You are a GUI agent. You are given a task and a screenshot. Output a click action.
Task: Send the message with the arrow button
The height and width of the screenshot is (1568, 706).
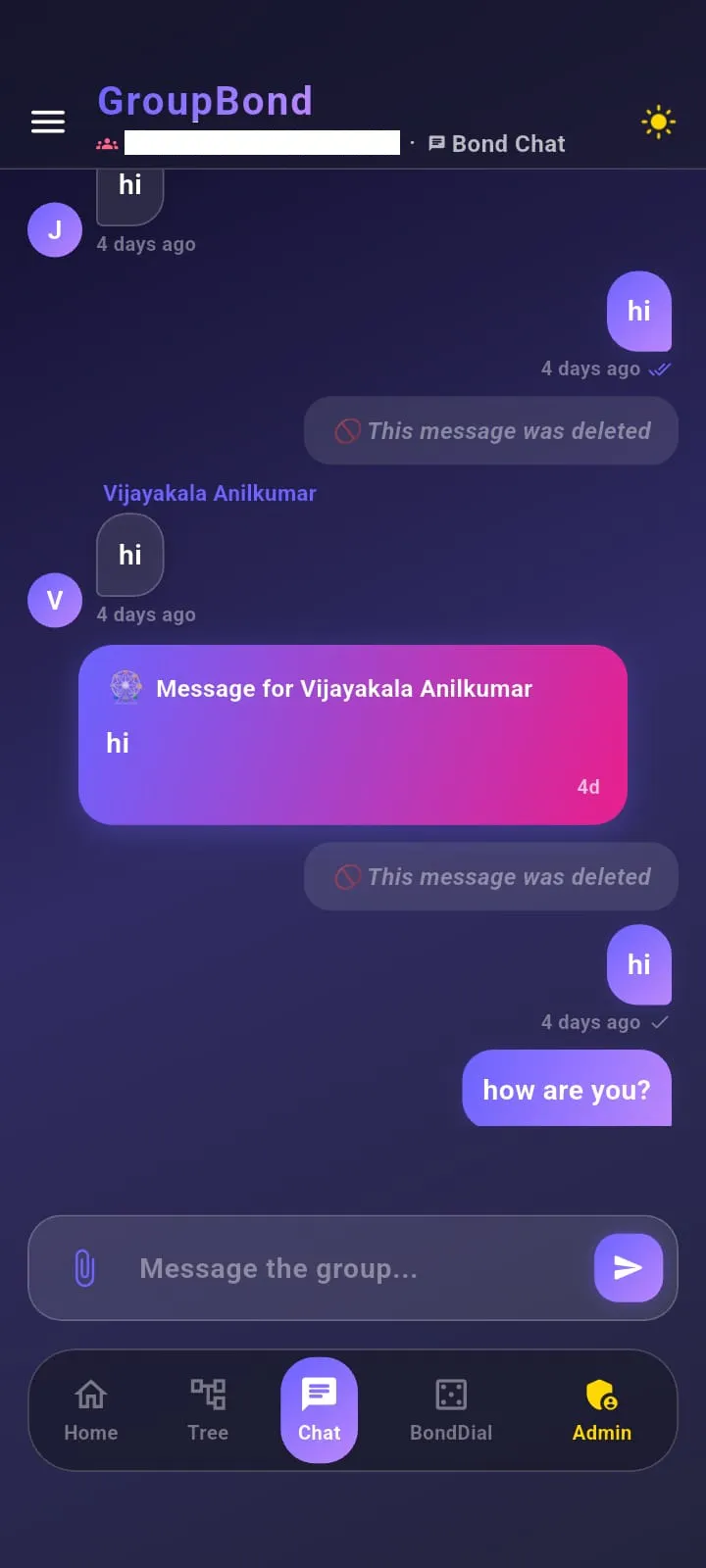tap(629, 1268)
